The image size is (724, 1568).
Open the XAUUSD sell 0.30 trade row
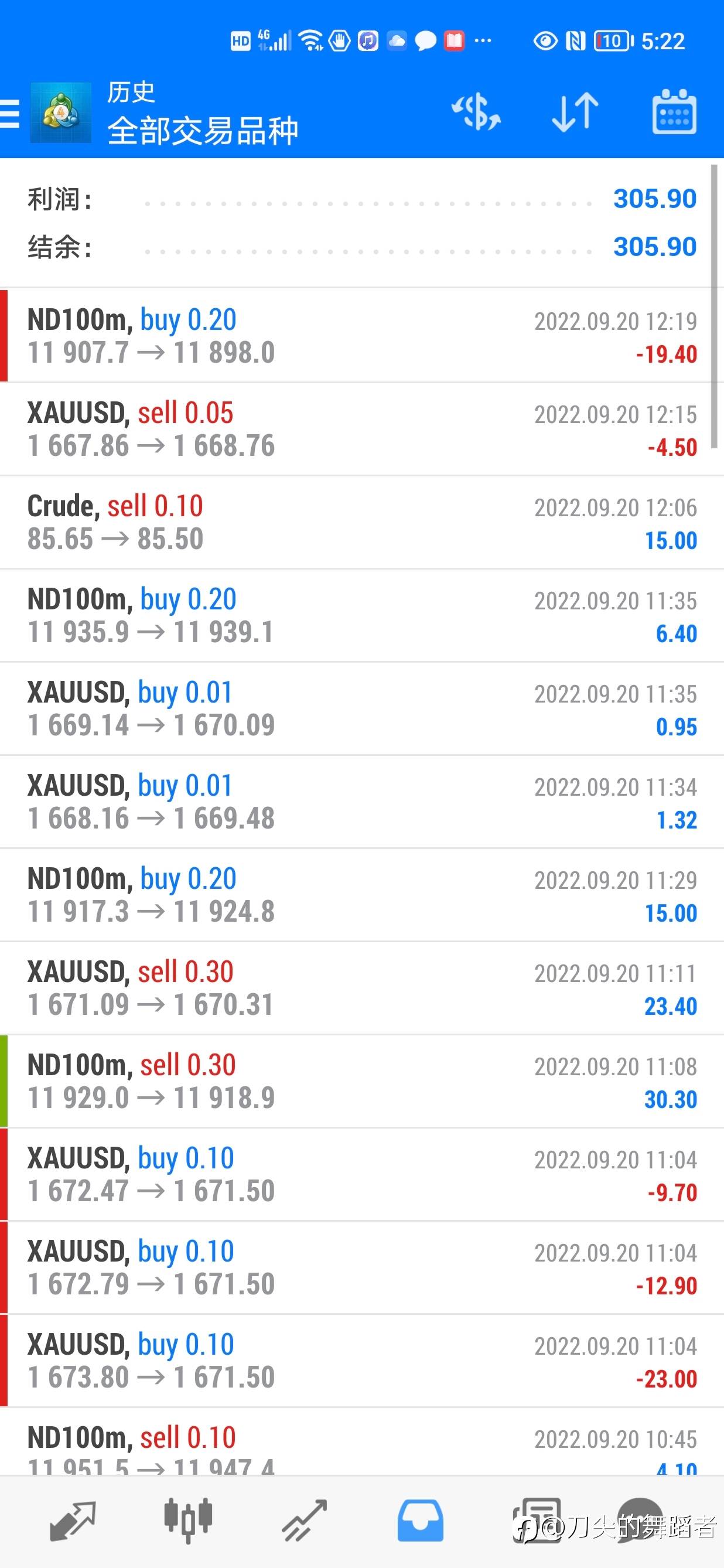(362, 988)
